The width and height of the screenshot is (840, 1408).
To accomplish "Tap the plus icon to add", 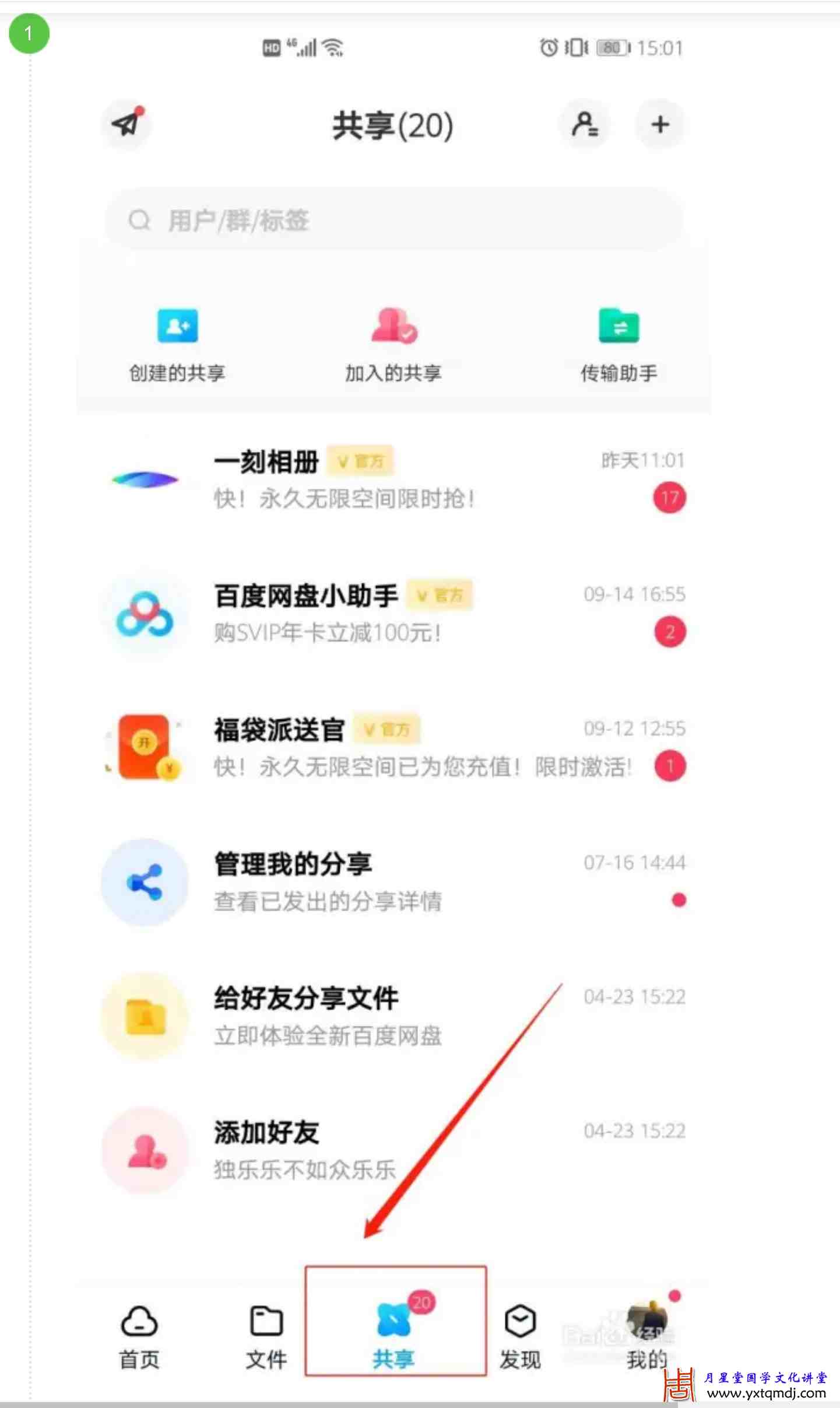I will [659, 124].
